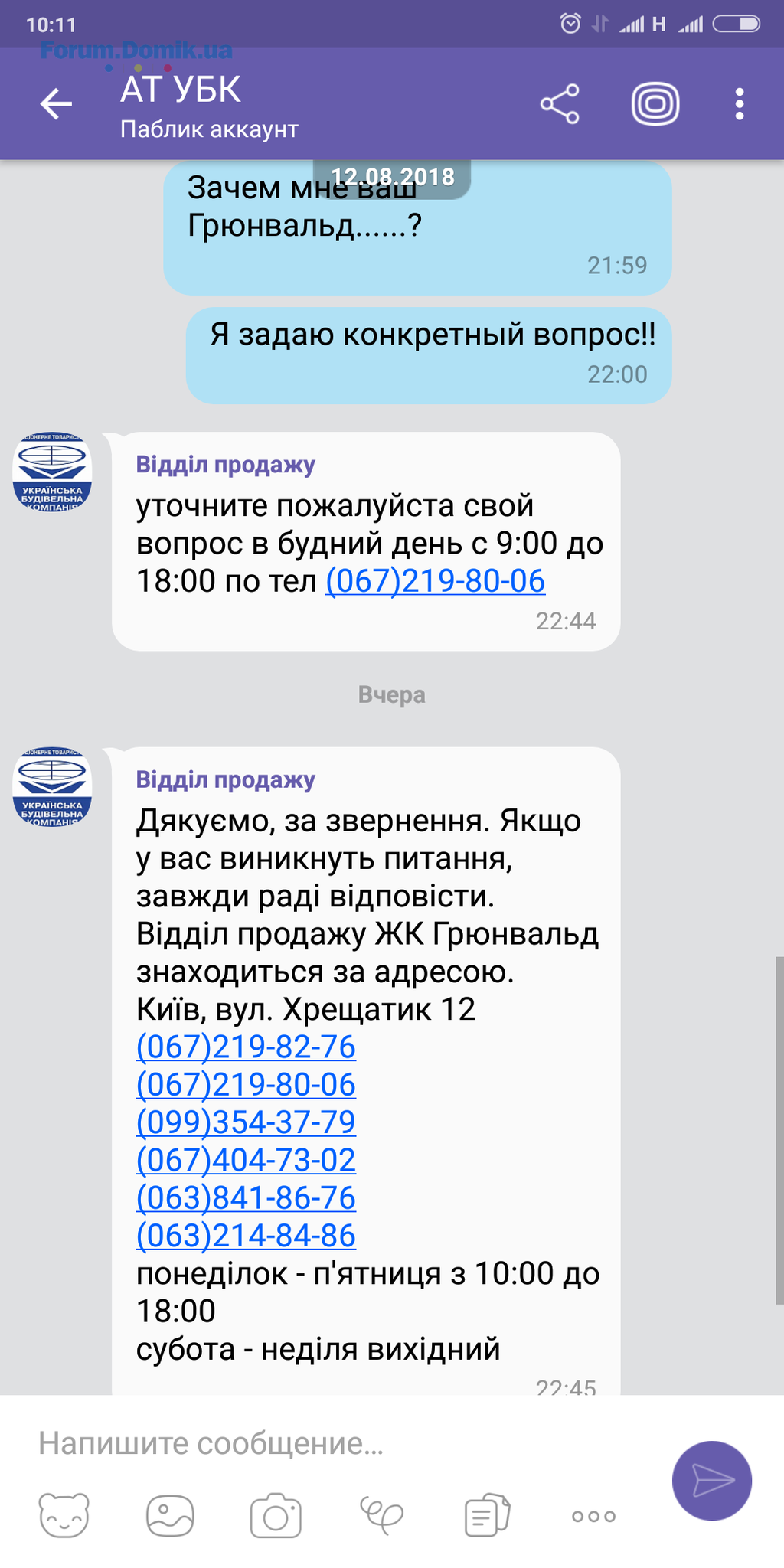Tap phone link (067)219-82-76

[246, 1047]
